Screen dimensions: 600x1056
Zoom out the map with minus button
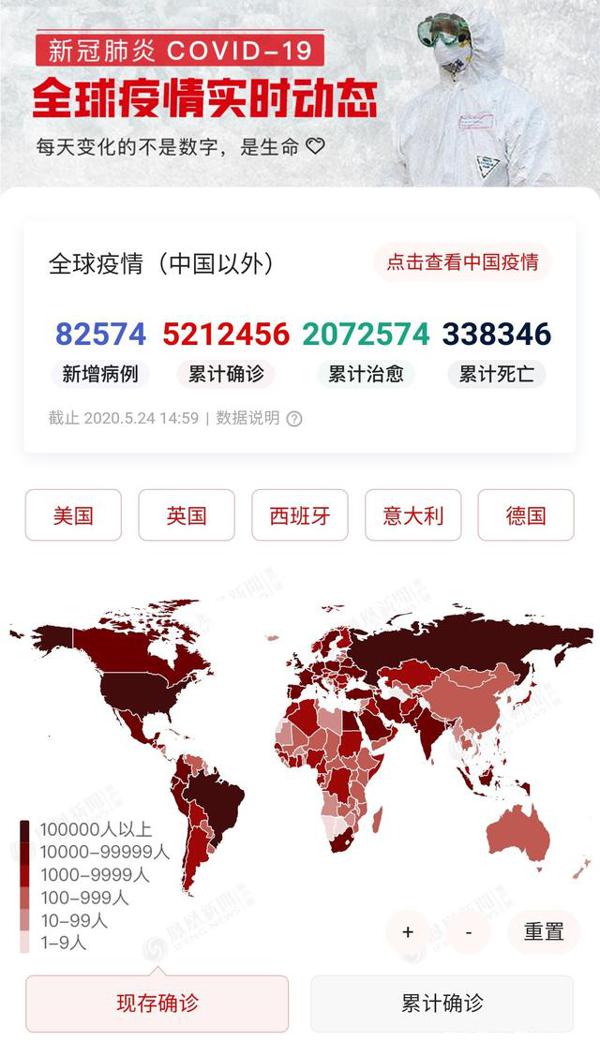point(469,932)
